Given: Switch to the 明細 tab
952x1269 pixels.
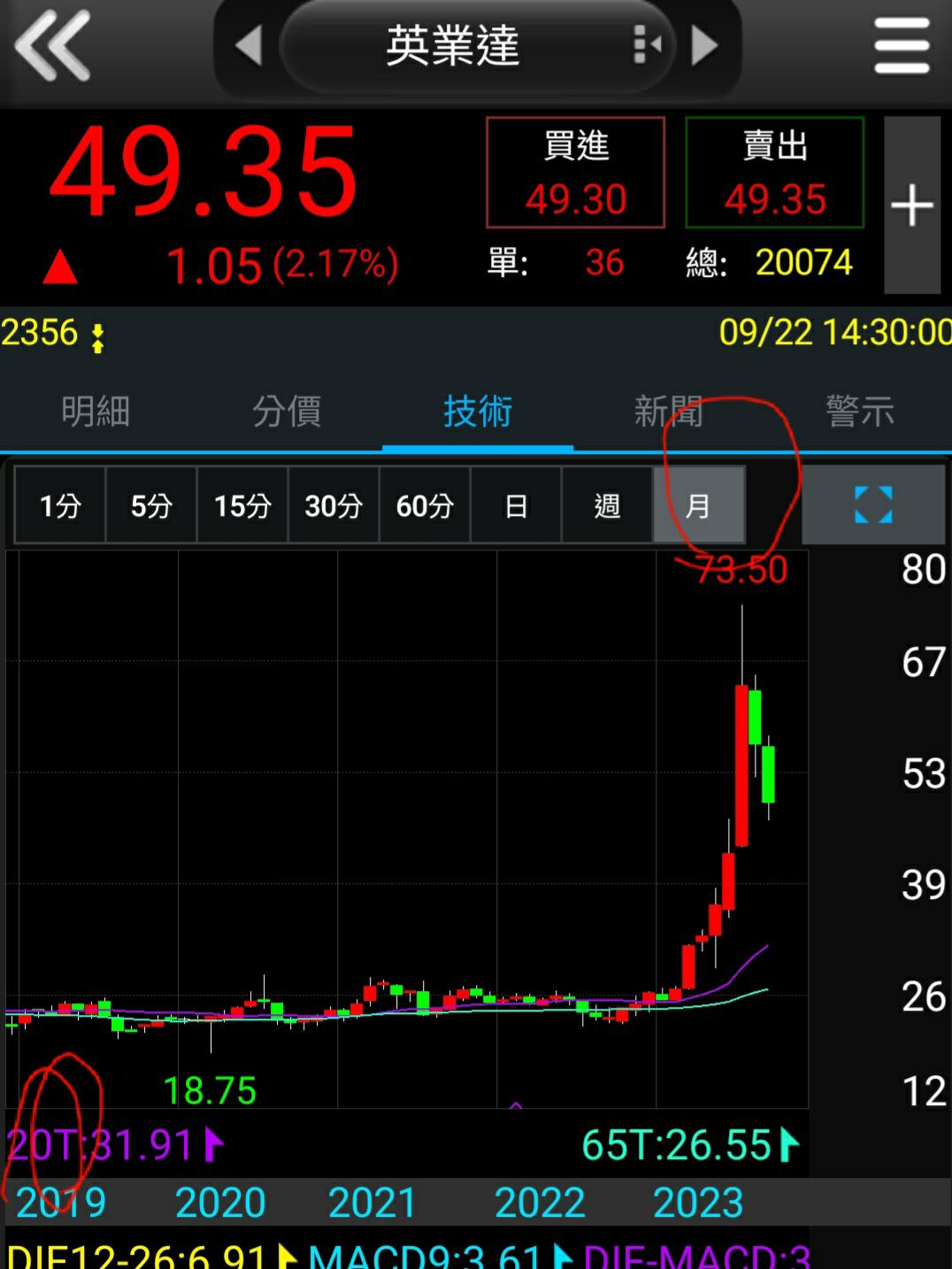Looking at the screenshot, I should coord(96,411).
